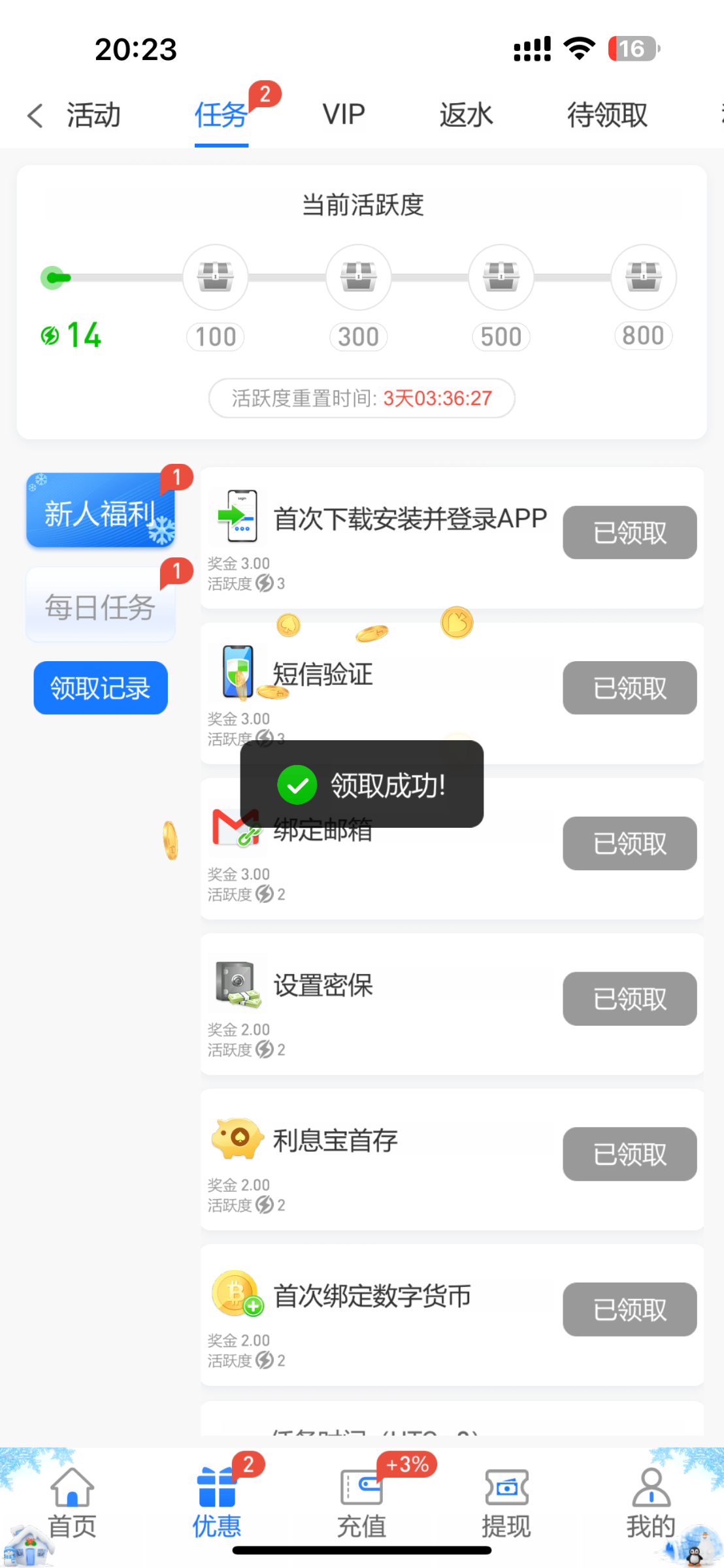This screenshot has height=1568, width=724.
Task: Select the 新人福利 category
Action: coord(101,511)
